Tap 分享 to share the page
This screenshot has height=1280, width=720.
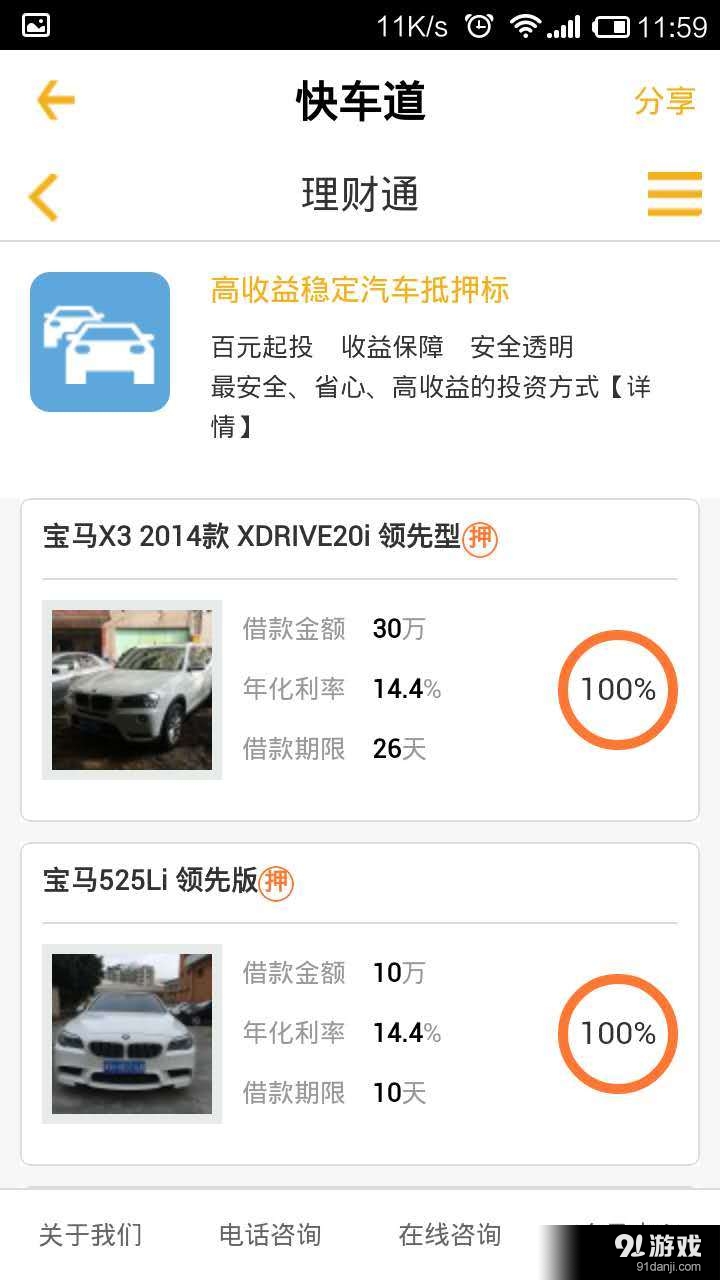(665, 99)
